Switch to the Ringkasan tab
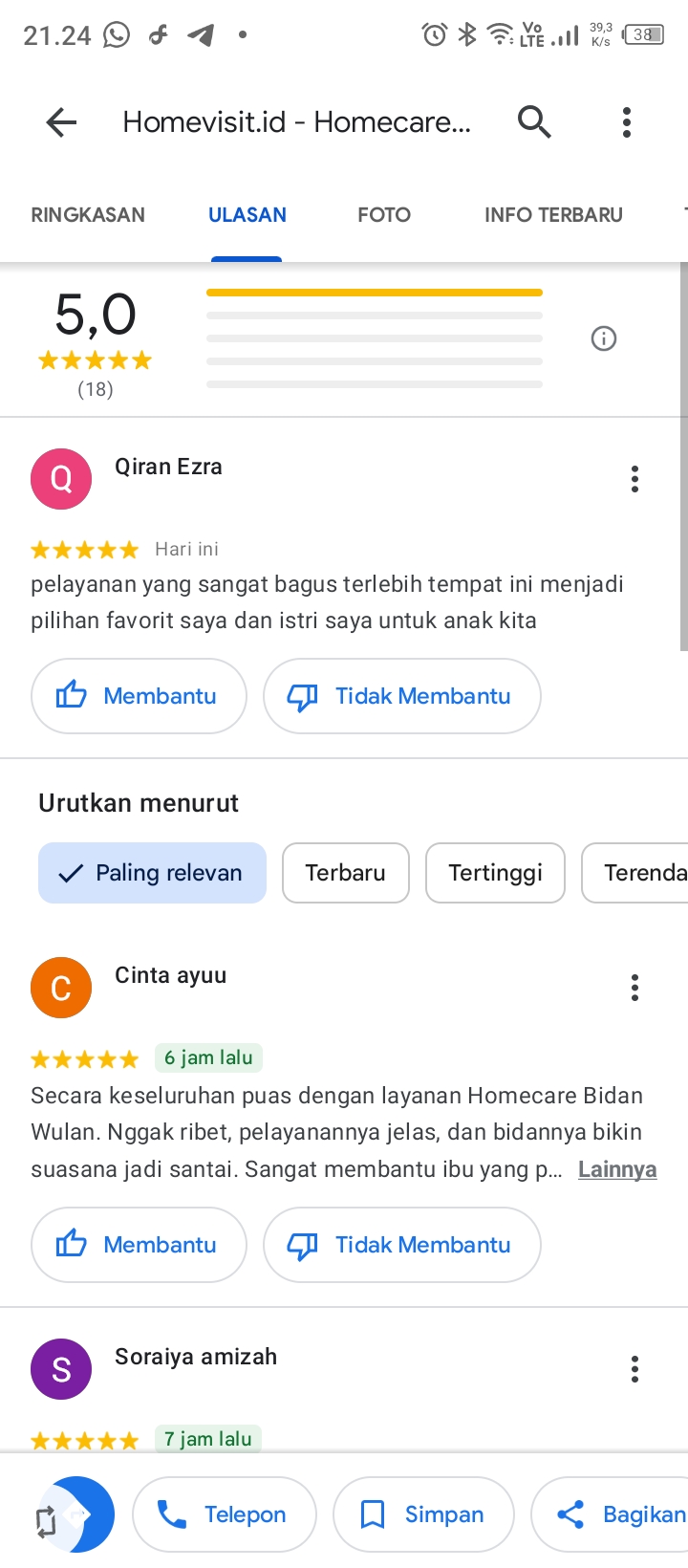This screenshot has width=688, height=1568. pos(88,215)
